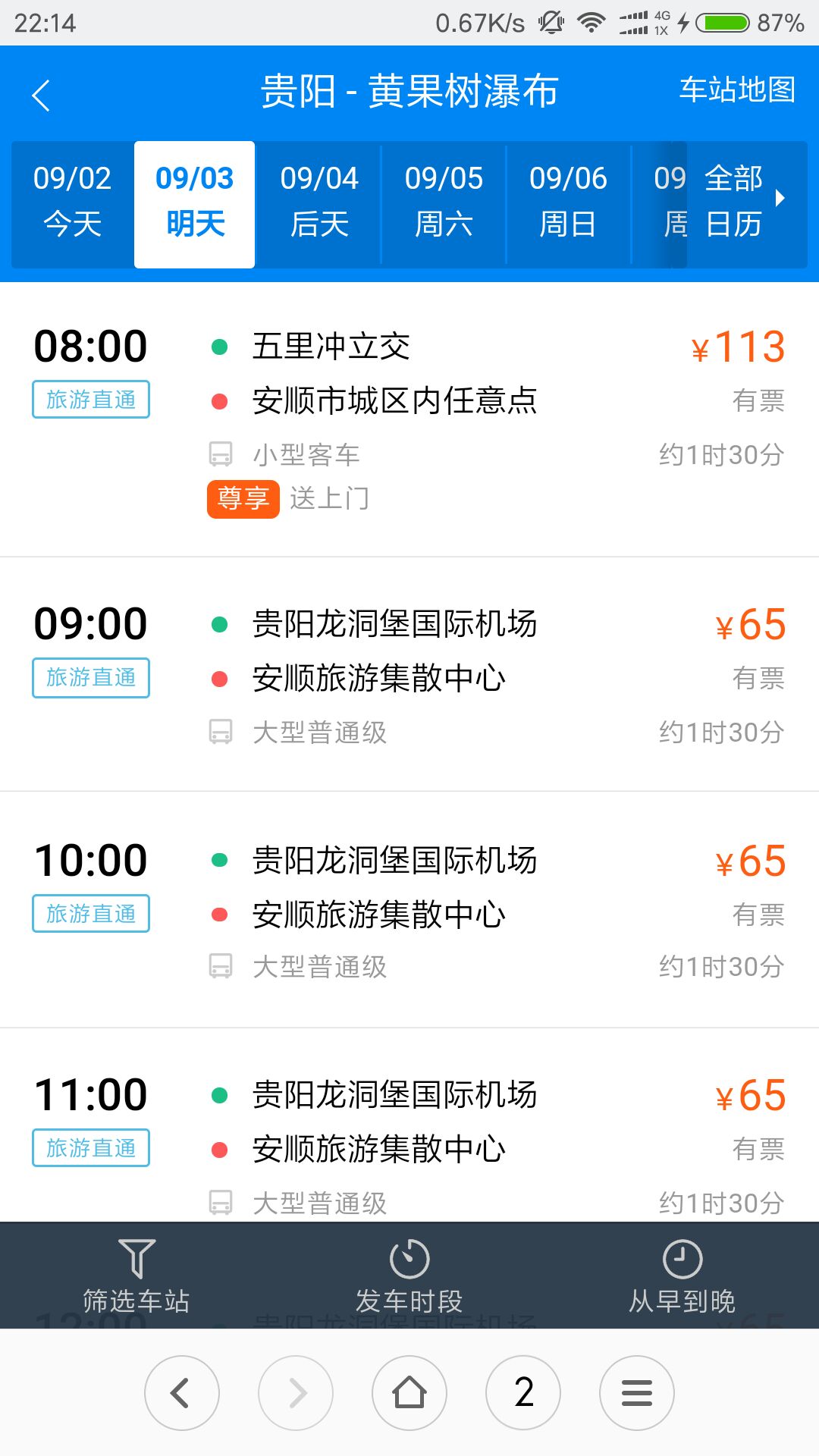The image size is (819, 1456).
Task: Open the browser tabs switcher showing 2
Action: pos(523,1393)
